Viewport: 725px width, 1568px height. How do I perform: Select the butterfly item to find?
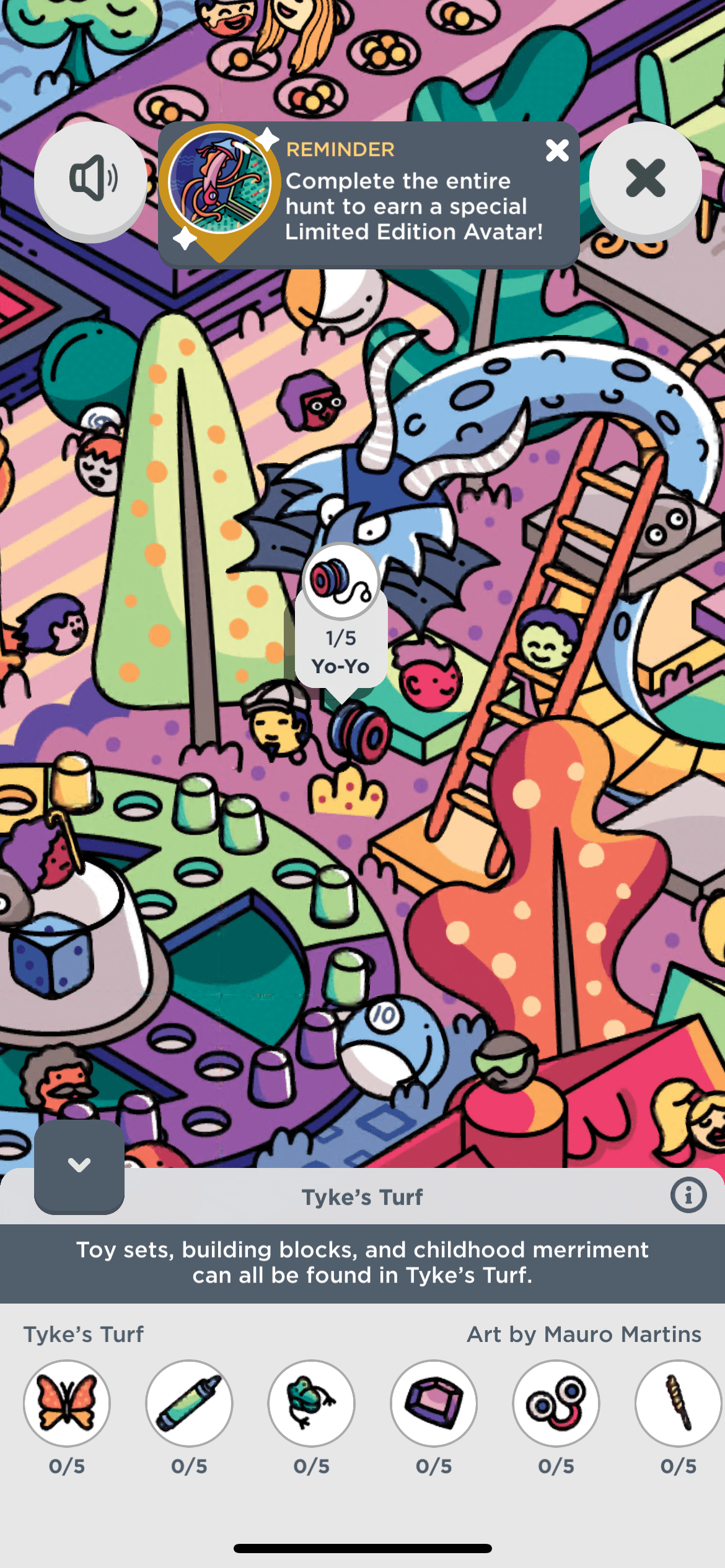67,1403
